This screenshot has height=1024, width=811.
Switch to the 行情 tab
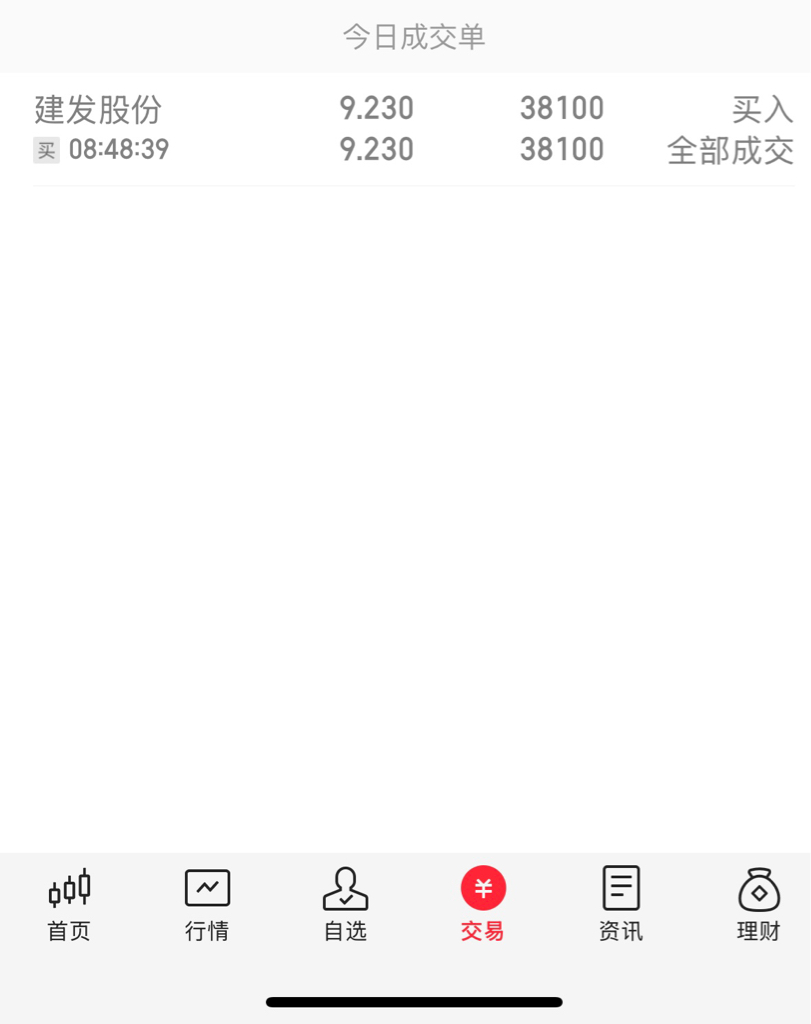coord(207,904)
